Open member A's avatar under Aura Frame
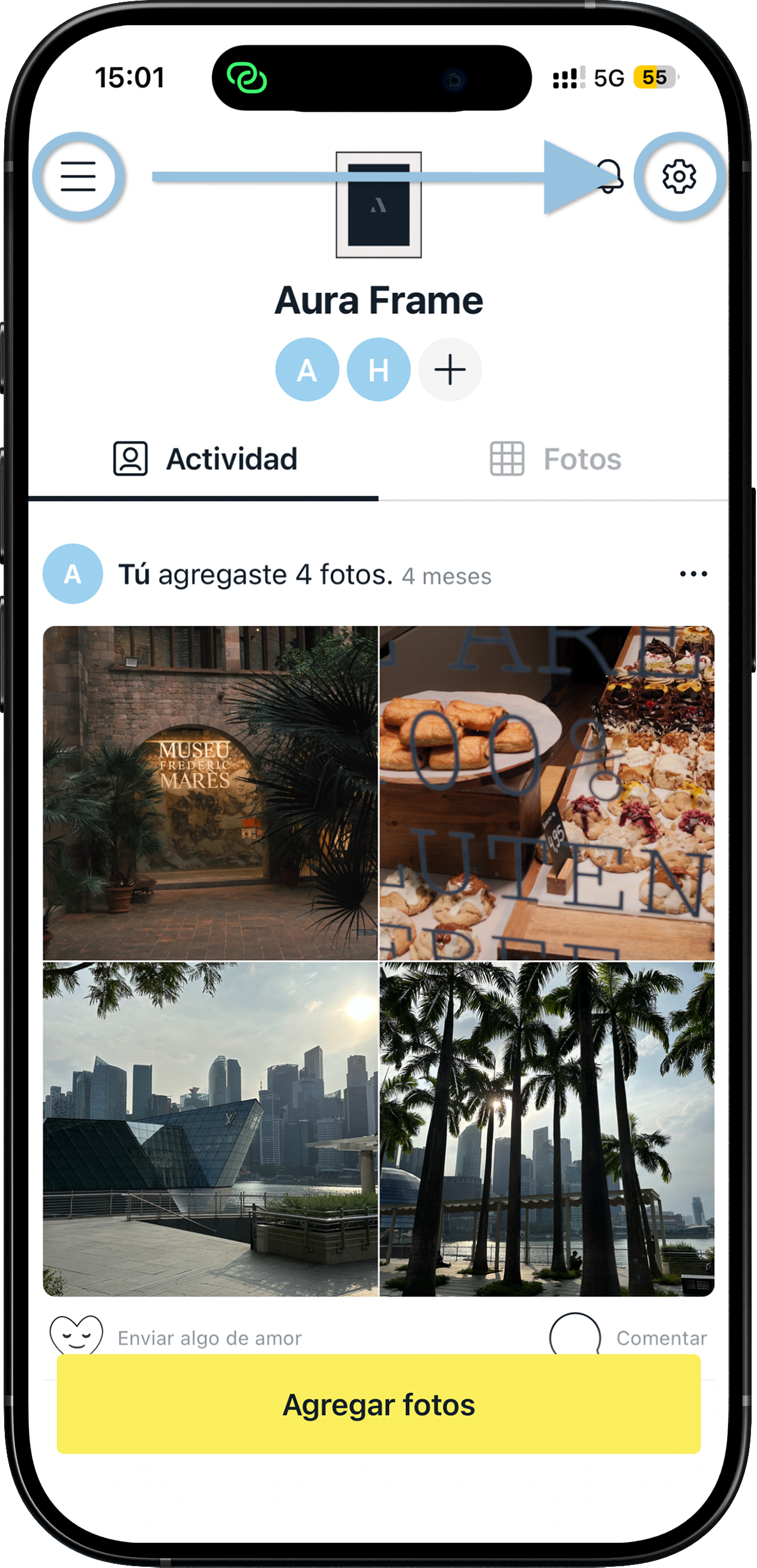 pyautogui.click(x=307, y=369)
